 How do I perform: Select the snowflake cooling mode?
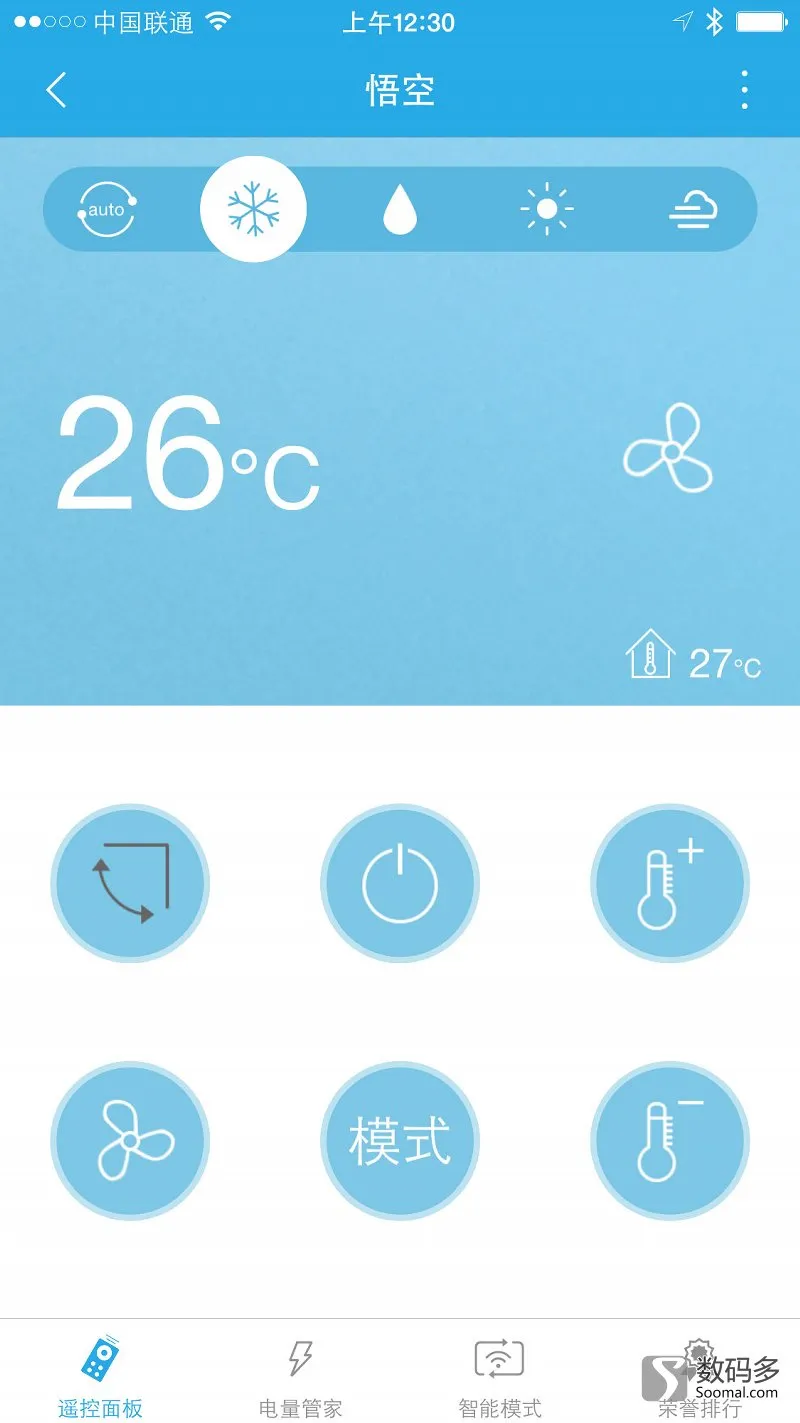pos(253,209)
